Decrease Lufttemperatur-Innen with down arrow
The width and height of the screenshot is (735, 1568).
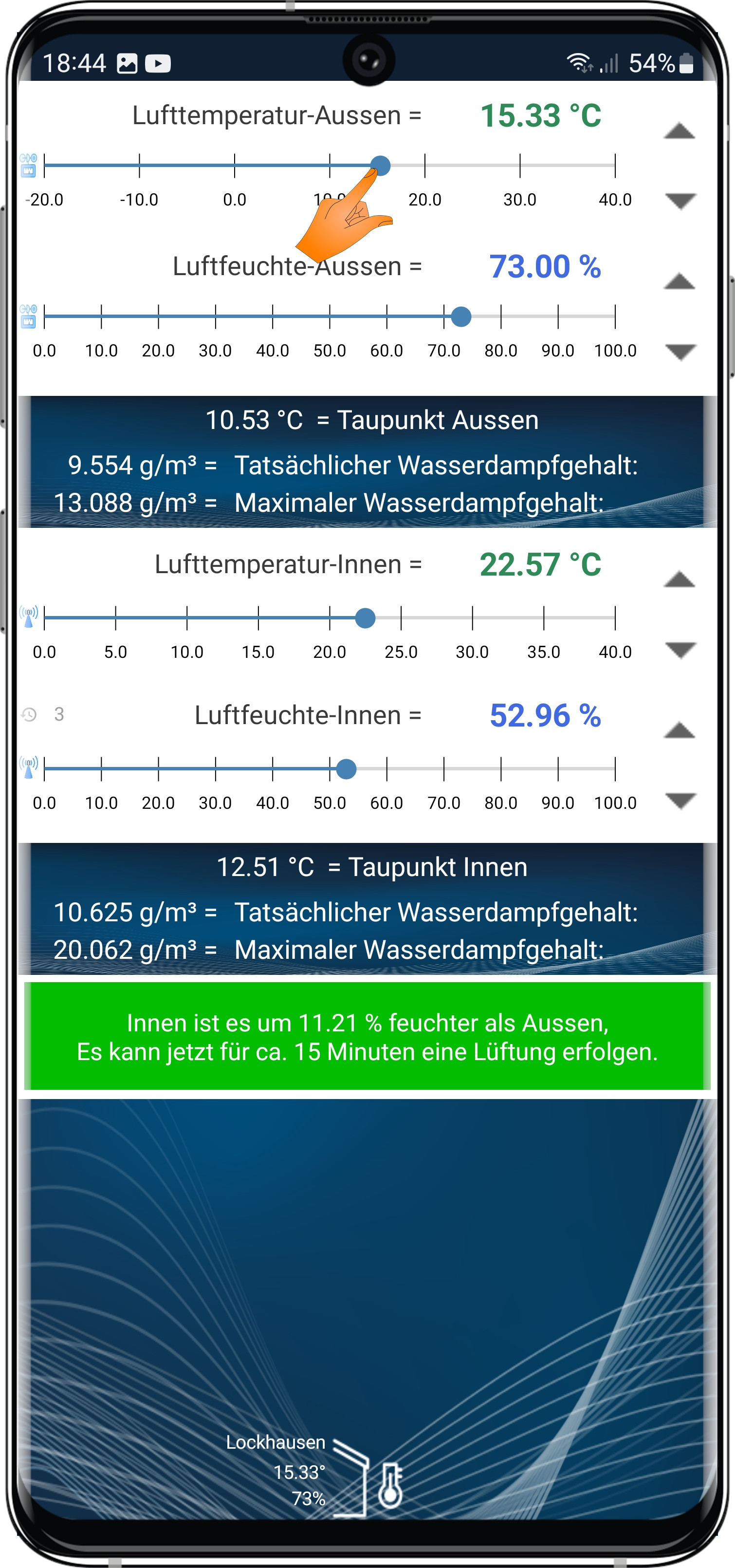coord(680,650)
